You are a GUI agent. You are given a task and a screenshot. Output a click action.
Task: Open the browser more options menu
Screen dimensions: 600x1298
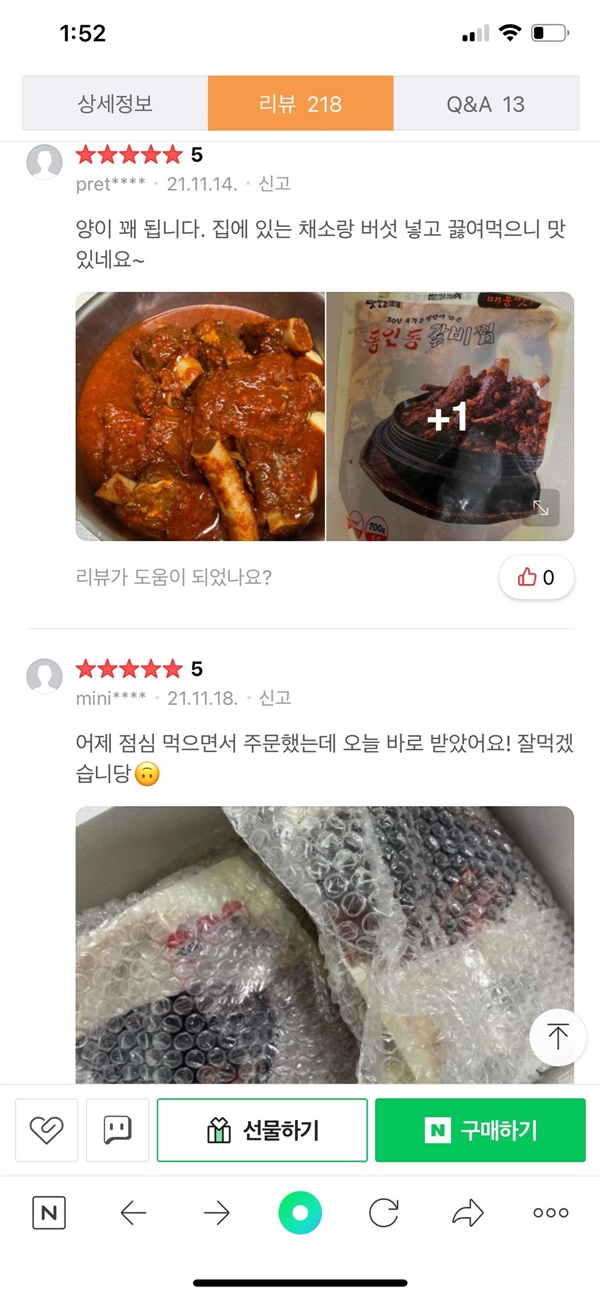click(550, 1213)
